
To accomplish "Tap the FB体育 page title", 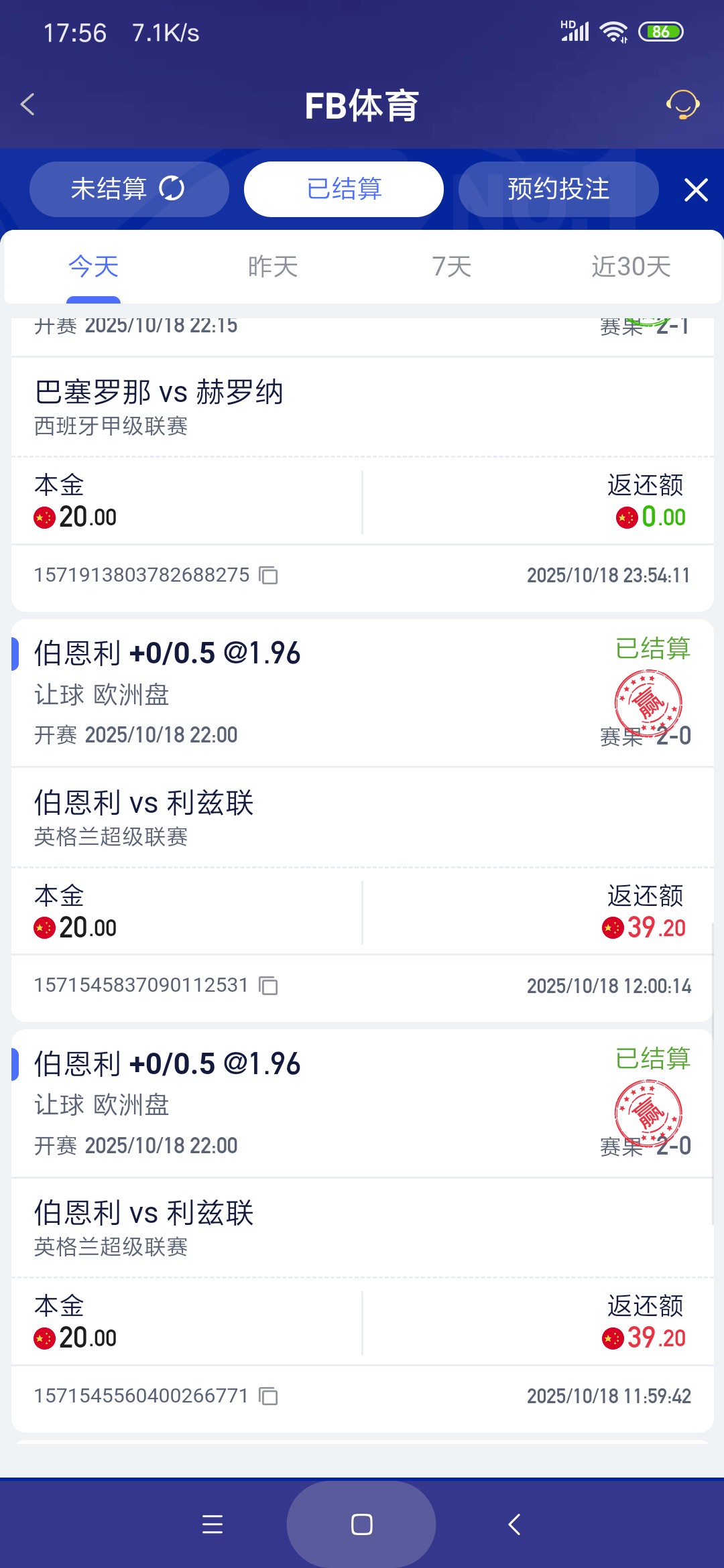I will (361, 105).
